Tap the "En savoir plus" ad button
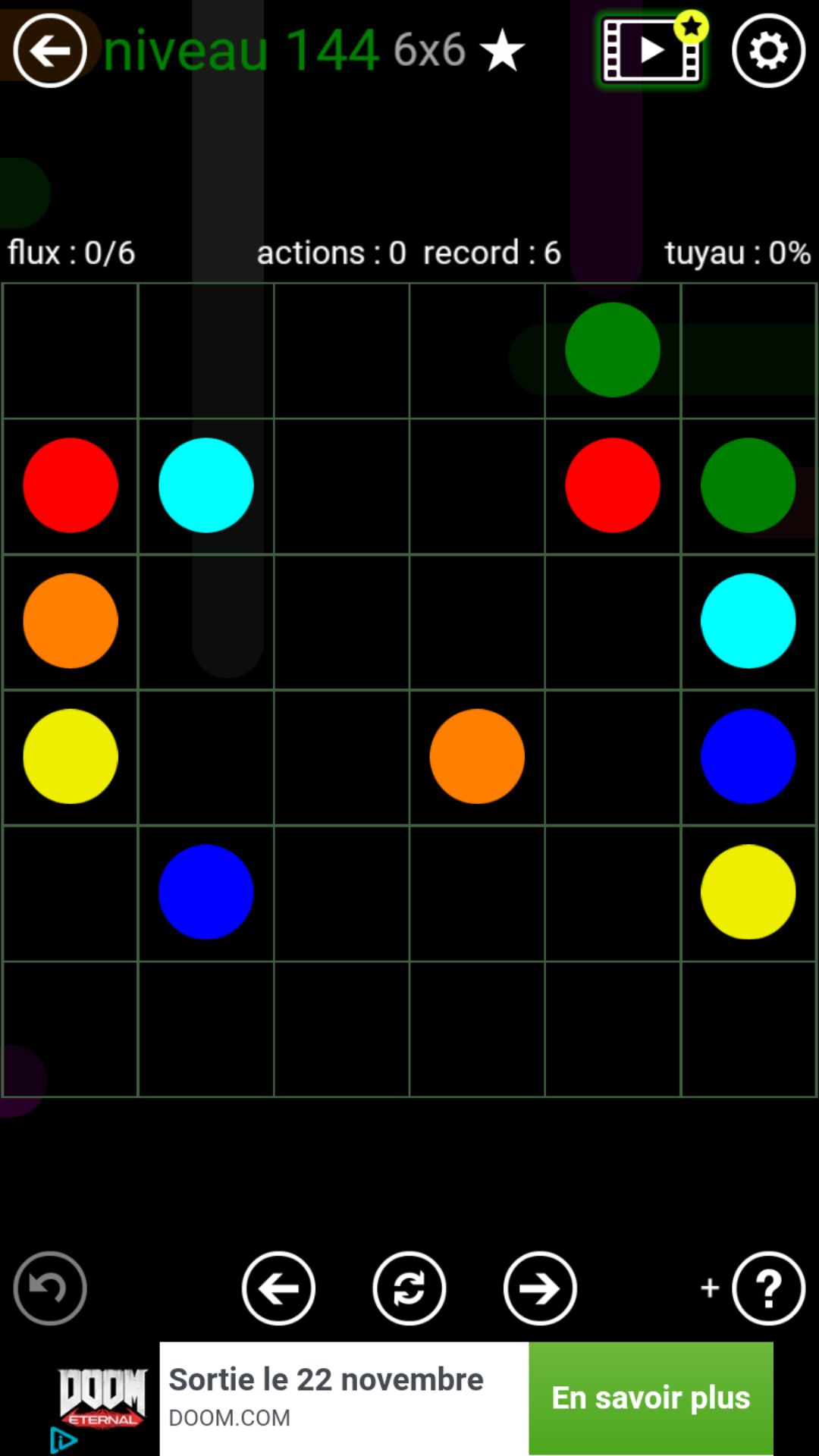This screenshot has height=1456, width=819. coord(651,1398)
